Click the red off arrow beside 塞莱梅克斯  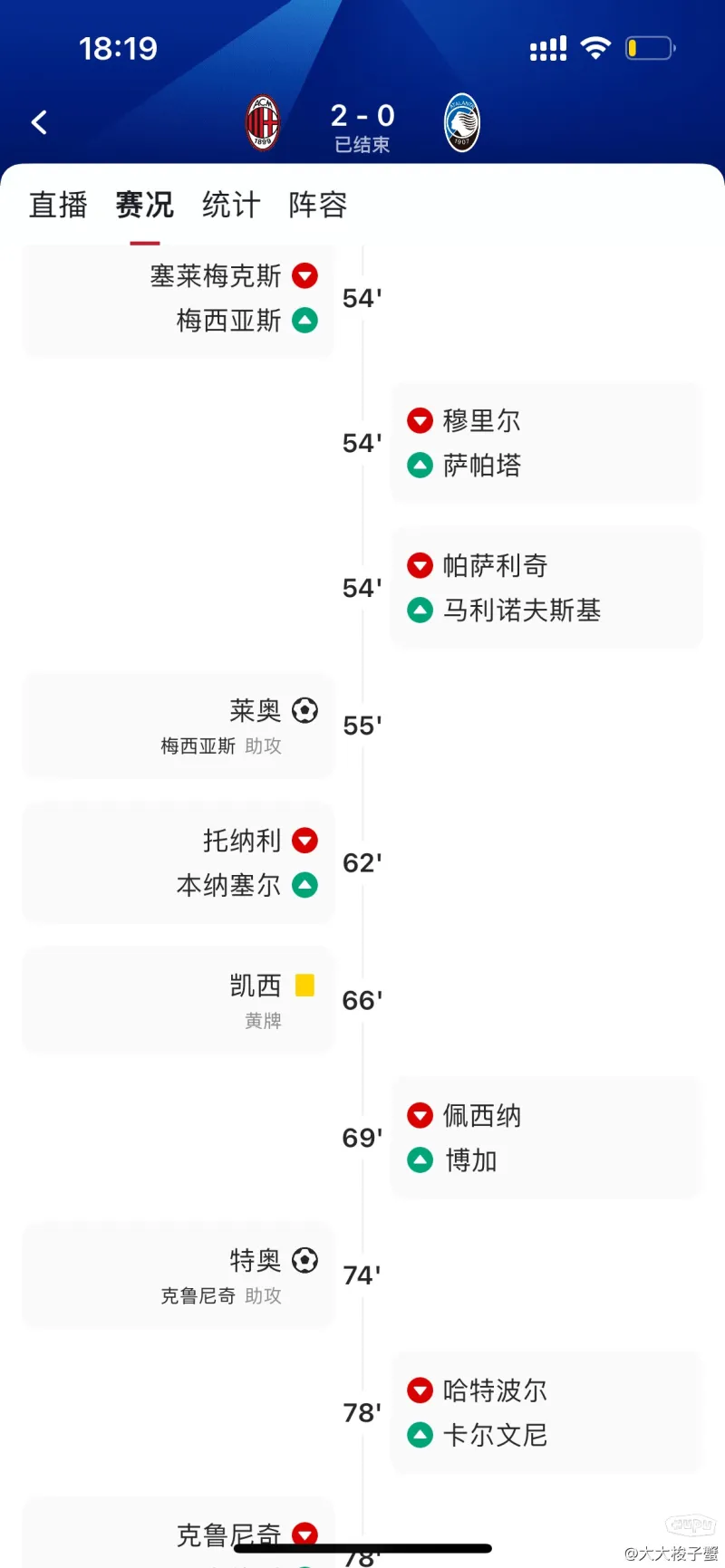click(305, 275)
